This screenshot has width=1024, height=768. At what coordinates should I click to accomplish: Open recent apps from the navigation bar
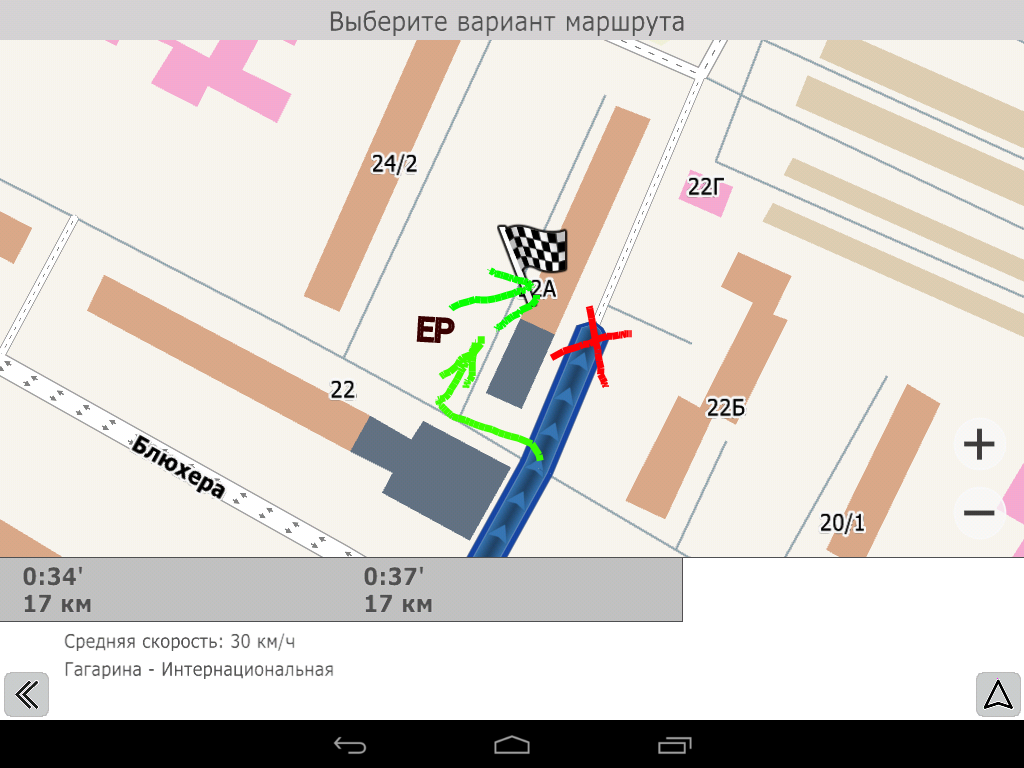[674, 744]
